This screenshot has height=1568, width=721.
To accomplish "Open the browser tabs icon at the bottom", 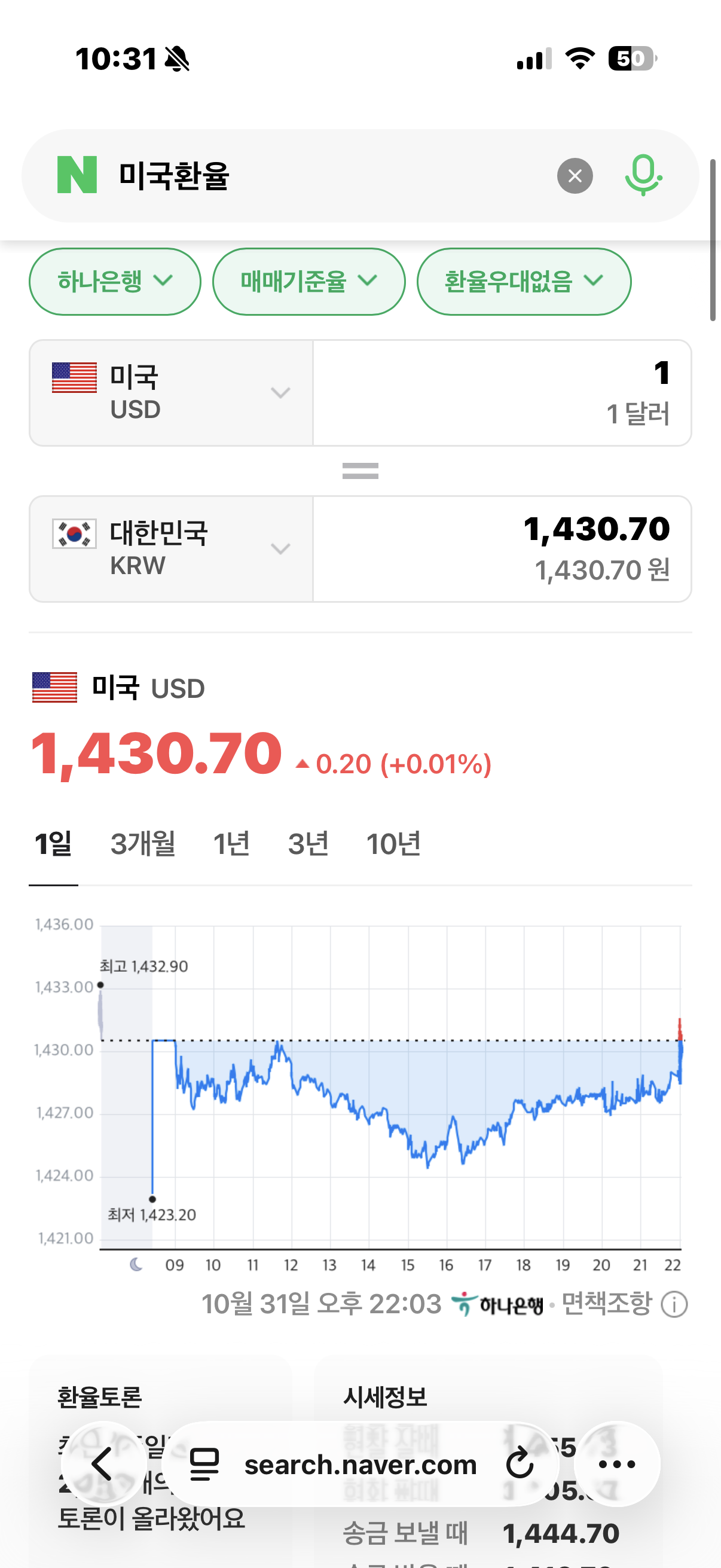I will click(x=205, y=1465).
